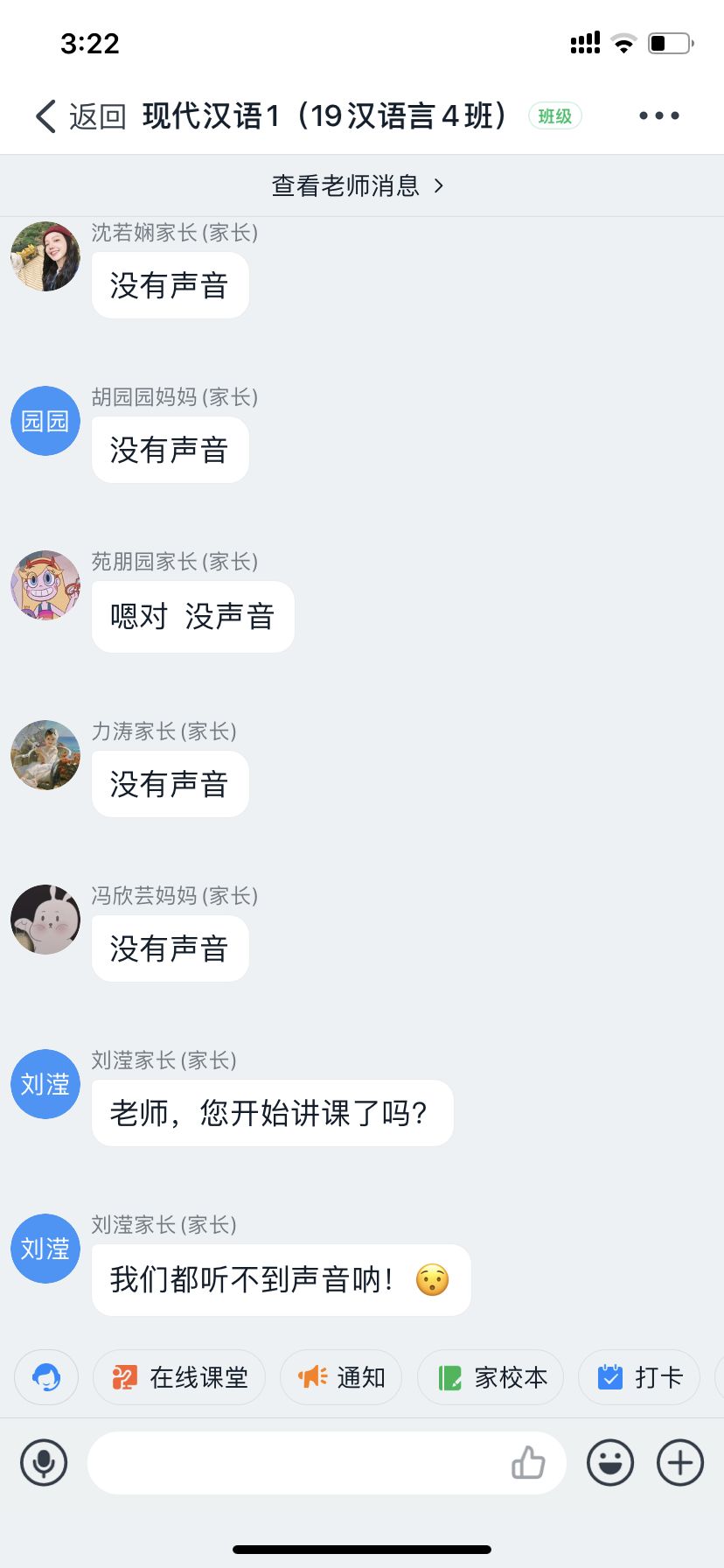Open the 家校本 homework notebook tool
Screen dimensions: 724x1568
coord(491,1376)
